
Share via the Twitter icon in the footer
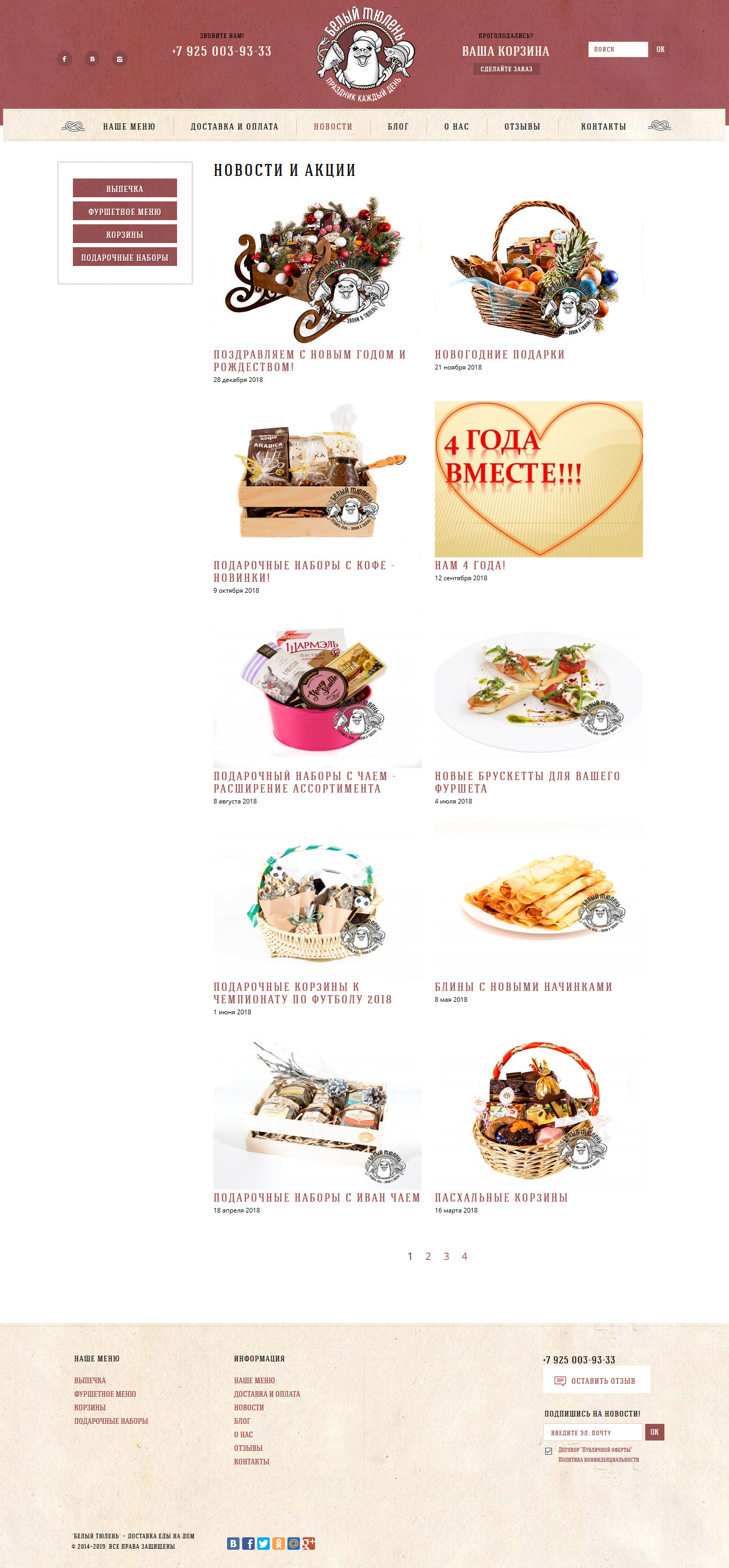[263, 1543]
